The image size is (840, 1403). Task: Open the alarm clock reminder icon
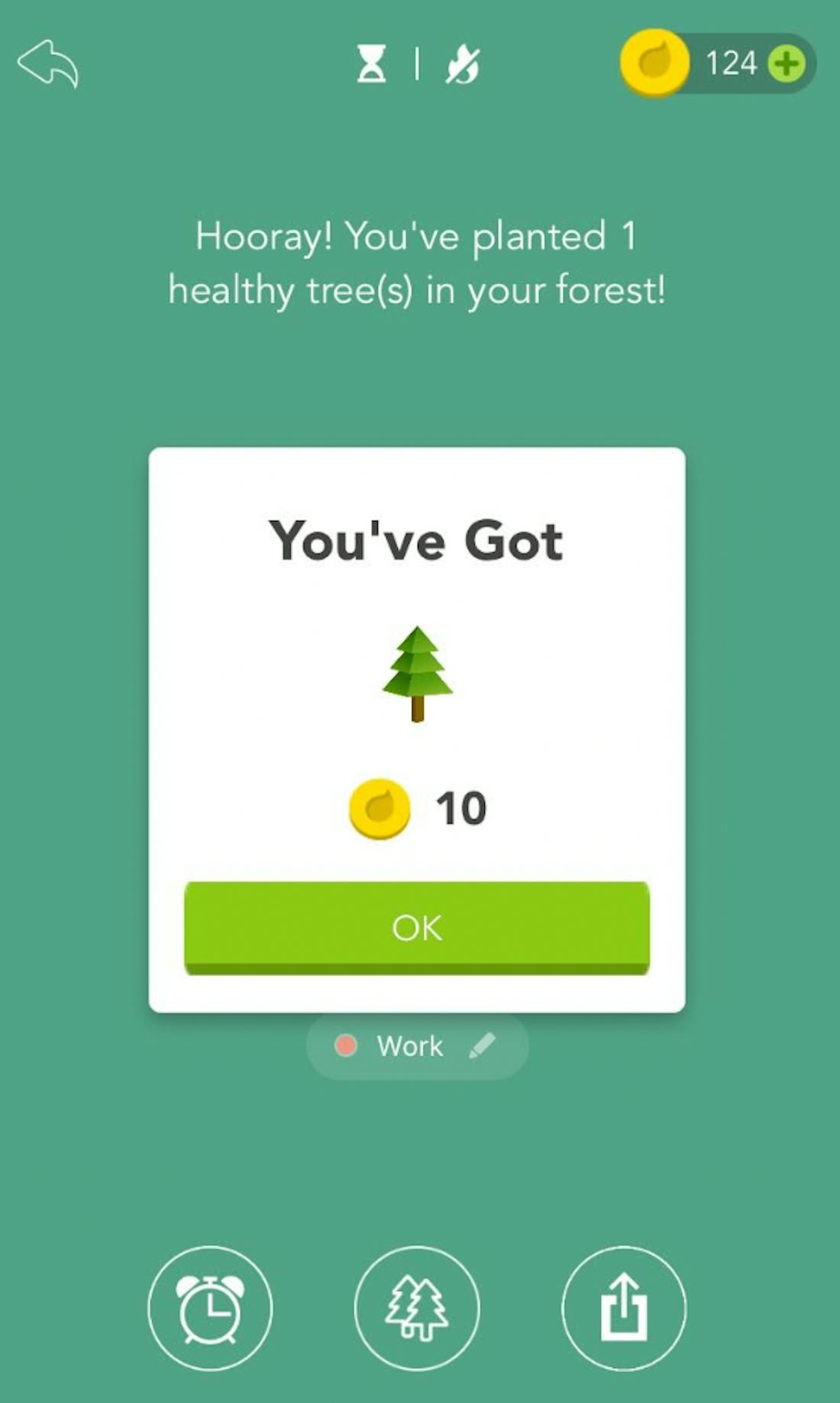[x=209, y=1308]
